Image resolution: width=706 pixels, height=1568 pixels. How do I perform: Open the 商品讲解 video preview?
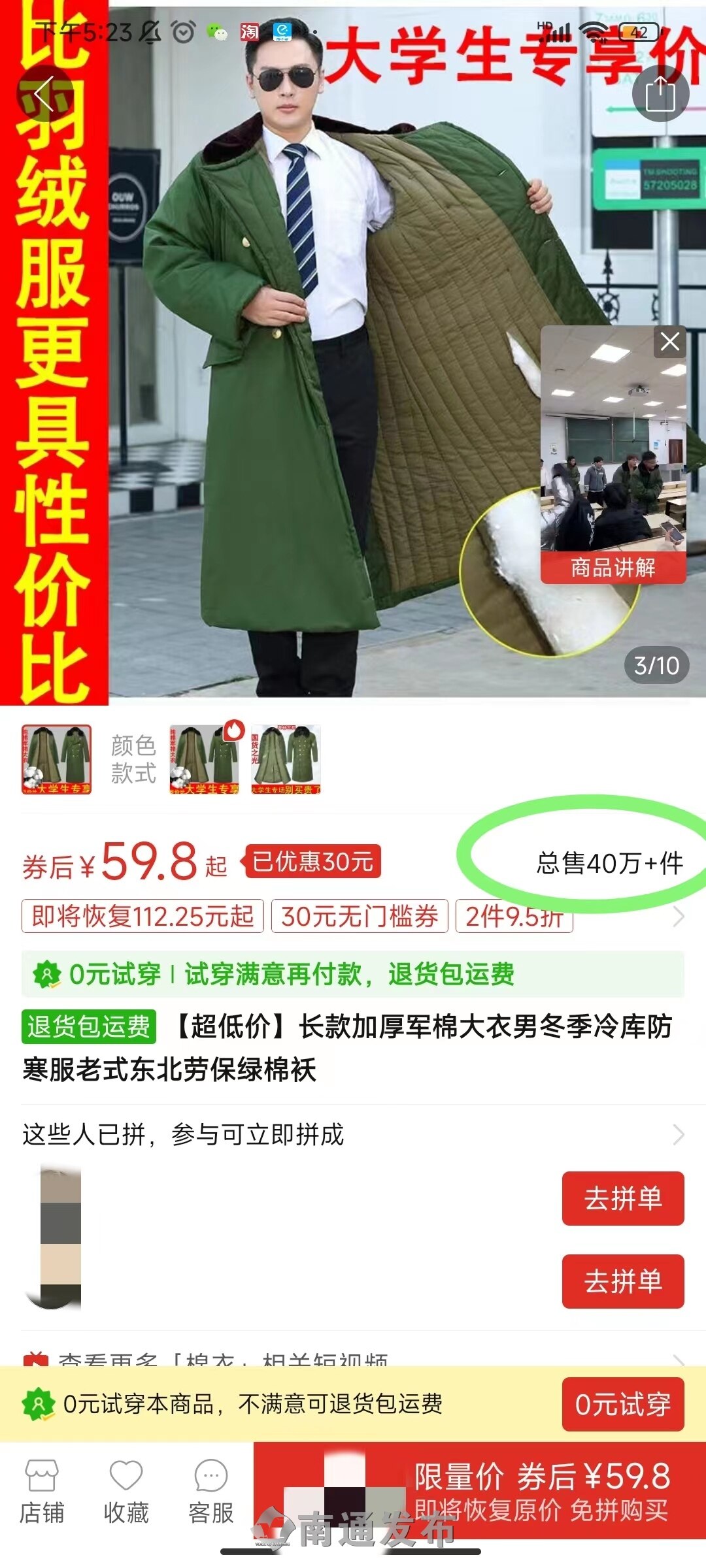(613, 457)
